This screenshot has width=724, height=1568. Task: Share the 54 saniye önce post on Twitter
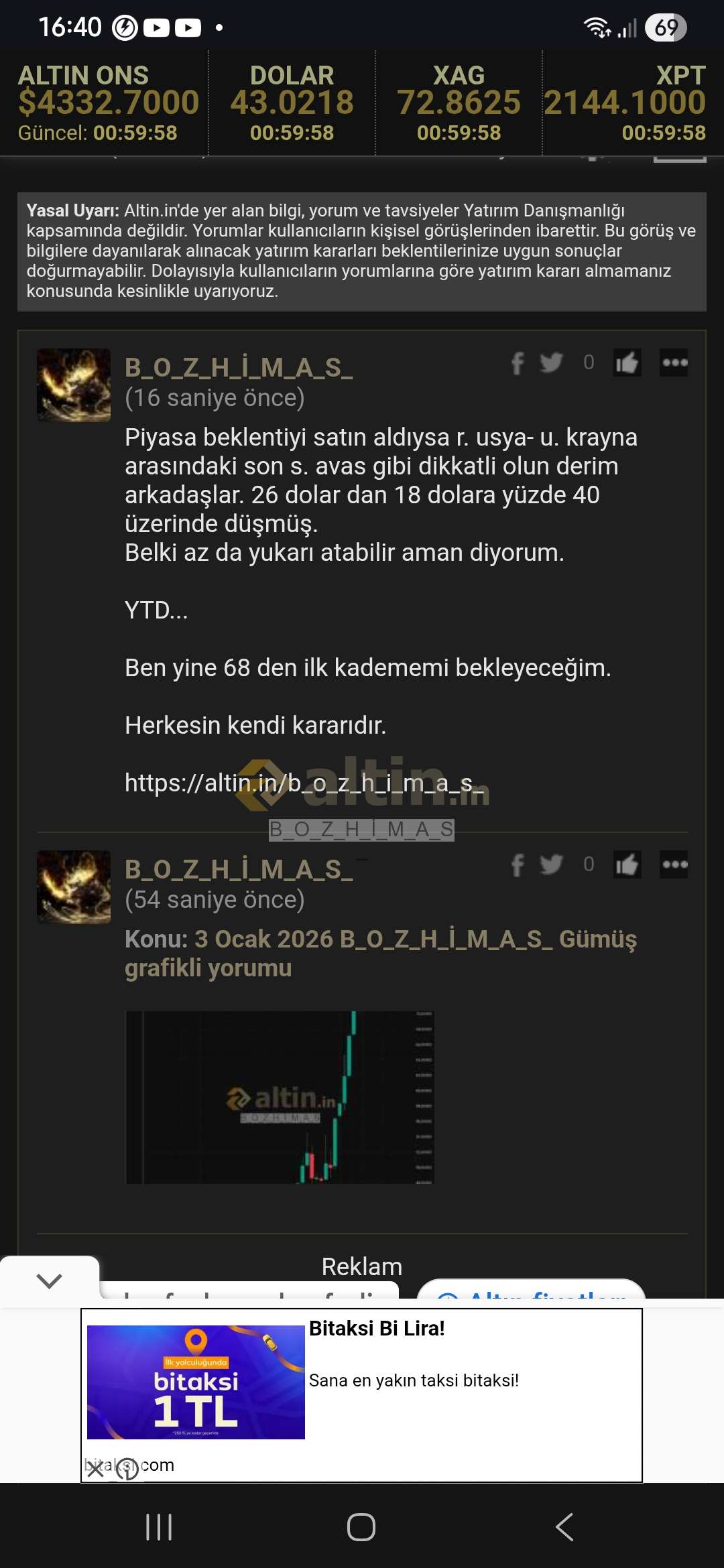click(x=551, y=864)
